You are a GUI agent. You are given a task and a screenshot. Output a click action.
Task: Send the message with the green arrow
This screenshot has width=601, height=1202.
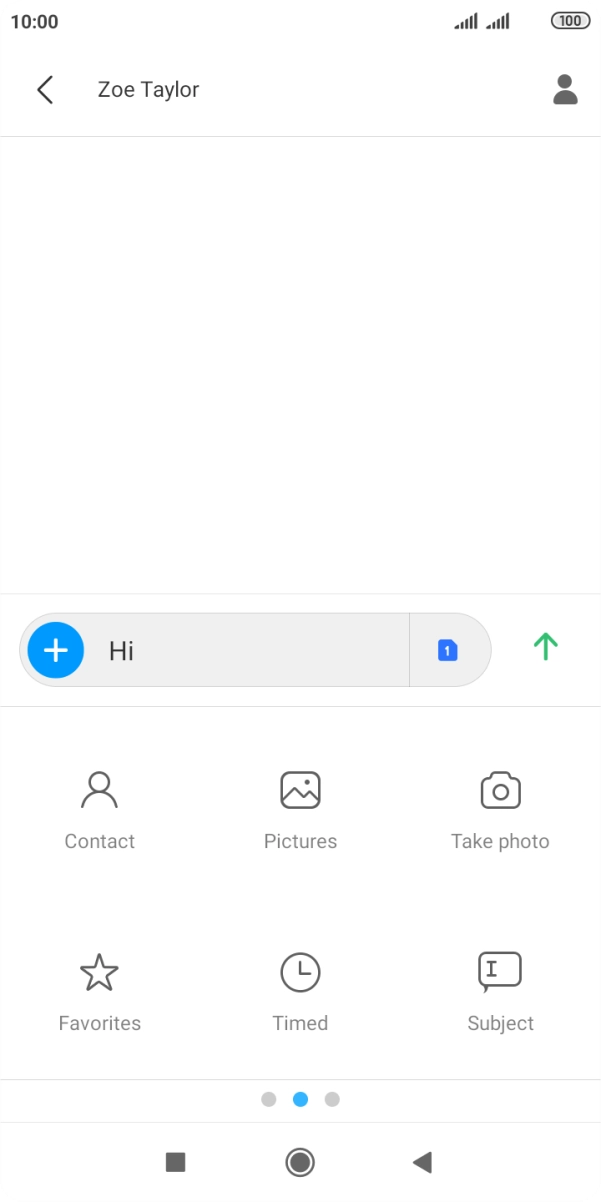click(x=545, y=647)
